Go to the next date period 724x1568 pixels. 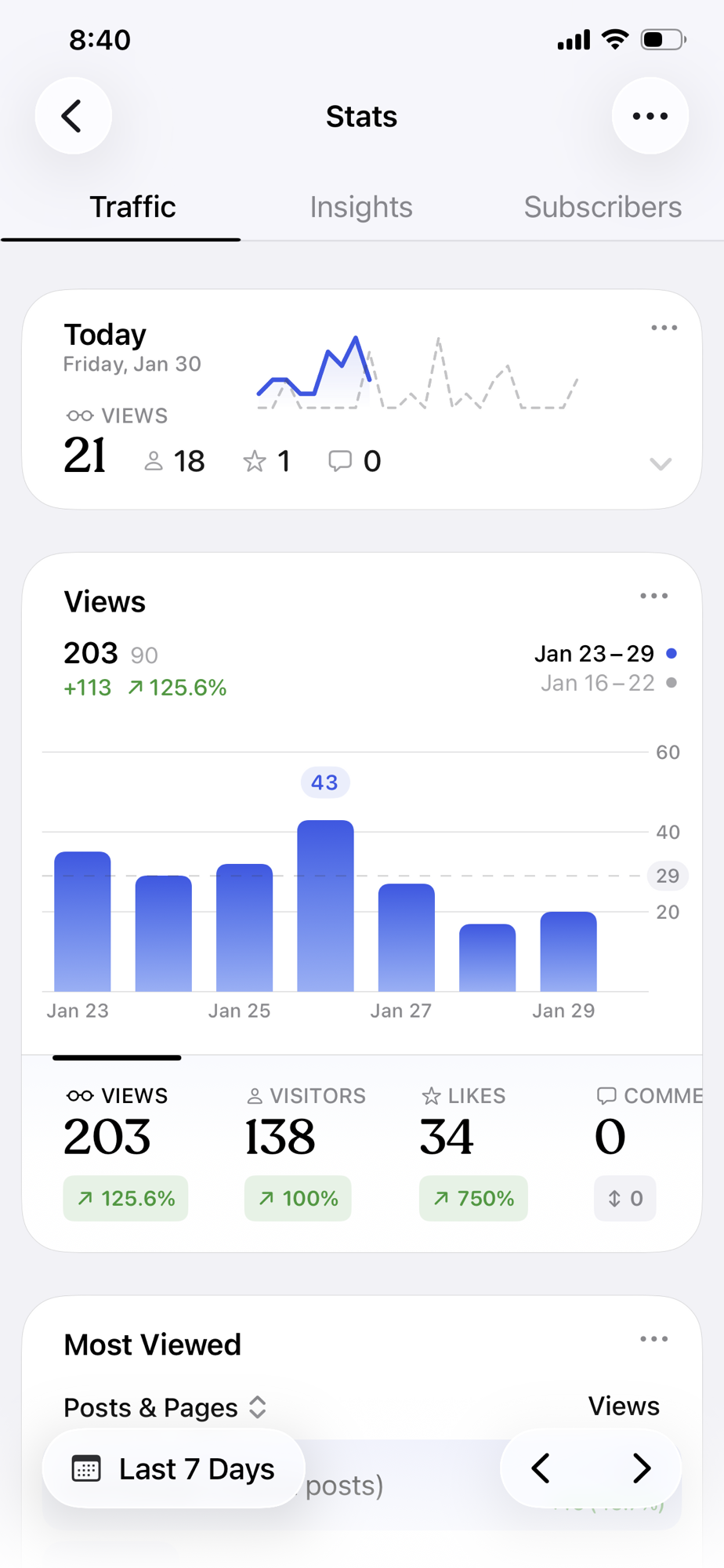click(x=641, y=1468)
